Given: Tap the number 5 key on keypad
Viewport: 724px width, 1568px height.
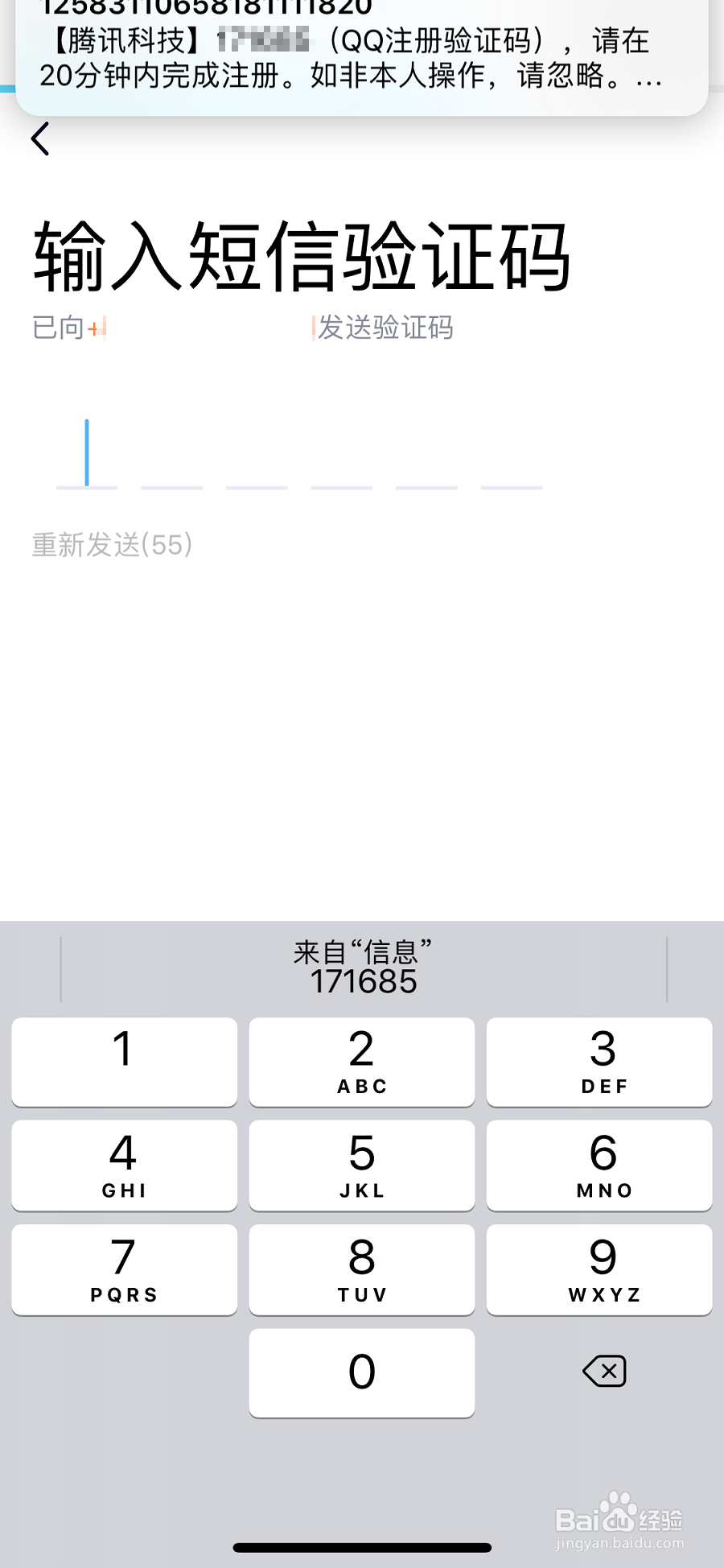Looking at the screenshot, I should (x=360, y=1166).
